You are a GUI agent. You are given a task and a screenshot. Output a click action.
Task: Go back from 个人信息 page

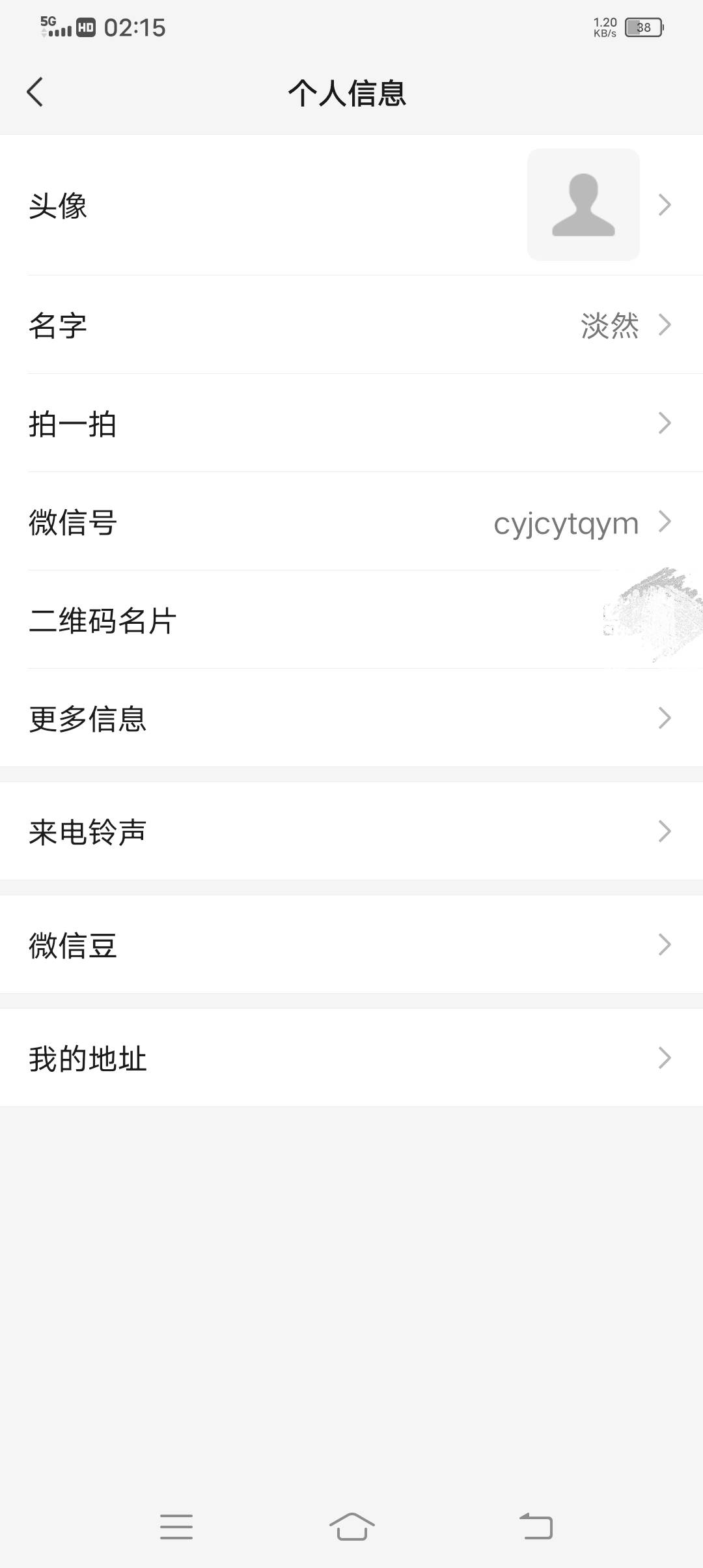(35, 92)
